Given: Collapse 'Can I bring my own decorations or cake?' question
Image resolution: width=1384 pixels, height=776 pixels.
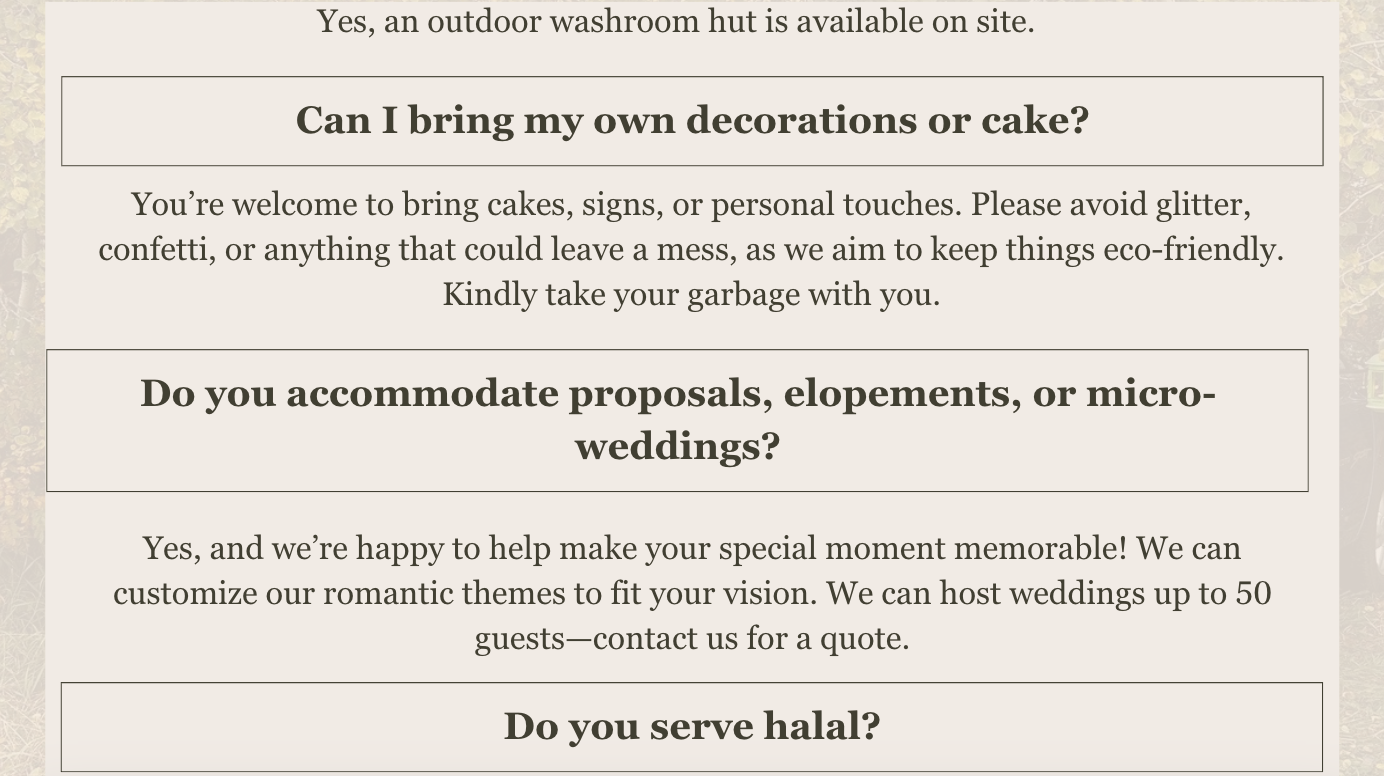Looking at the screenshot, I should [x=692, y=121].
